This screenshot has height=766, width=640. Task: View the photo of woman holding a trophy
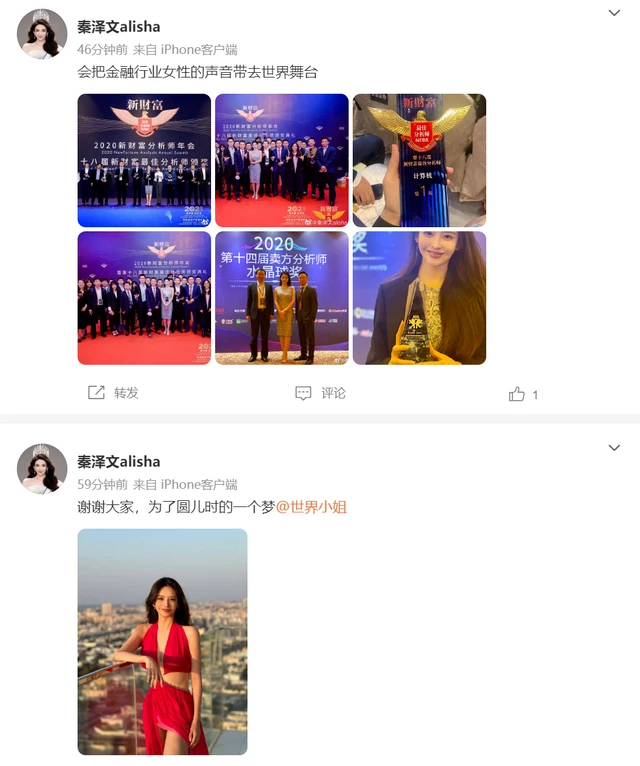click(x=419, y=298)
